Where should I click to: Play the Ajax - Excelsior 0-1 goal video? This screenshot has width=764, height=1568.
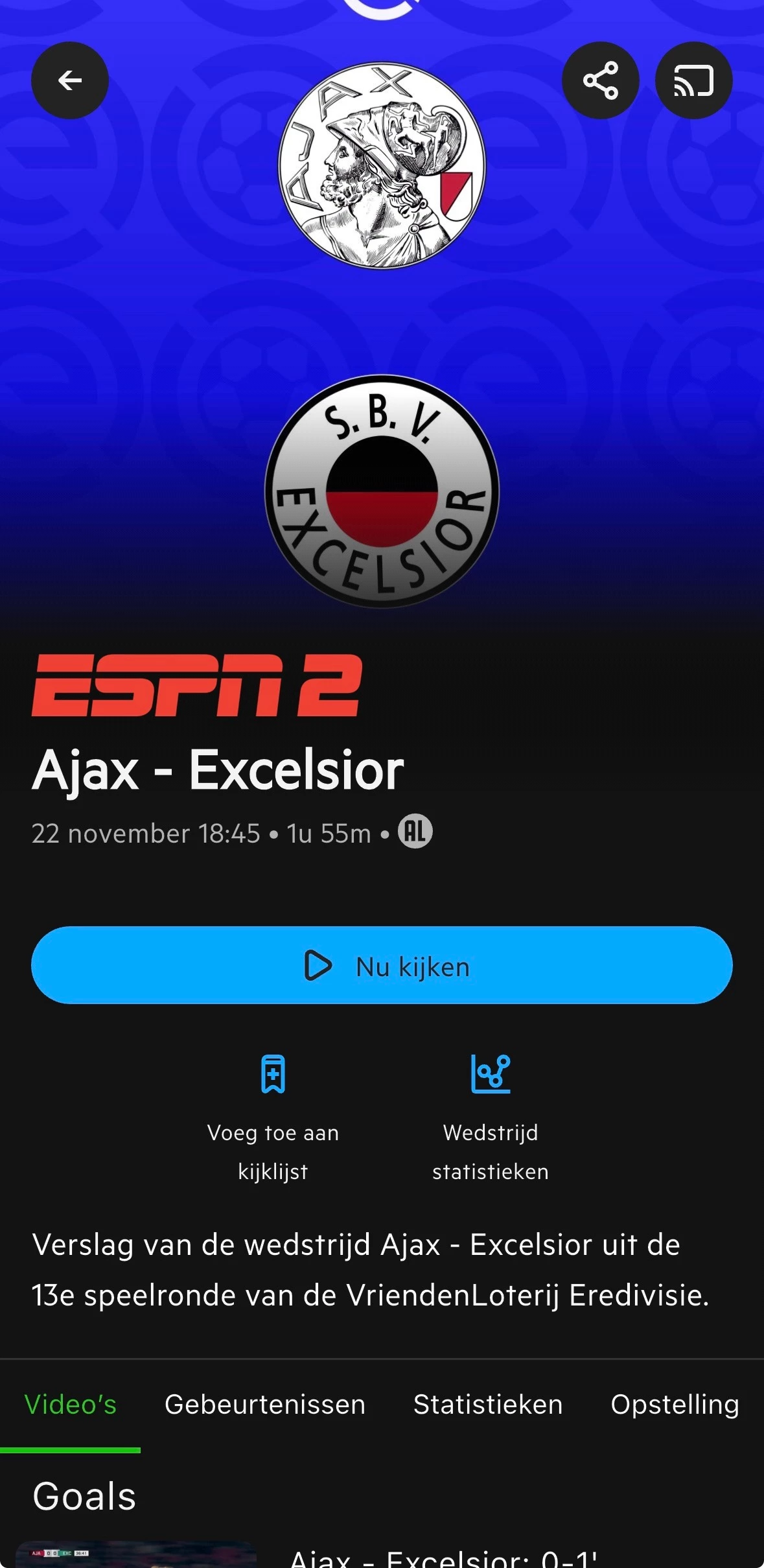pos(136,1556)
